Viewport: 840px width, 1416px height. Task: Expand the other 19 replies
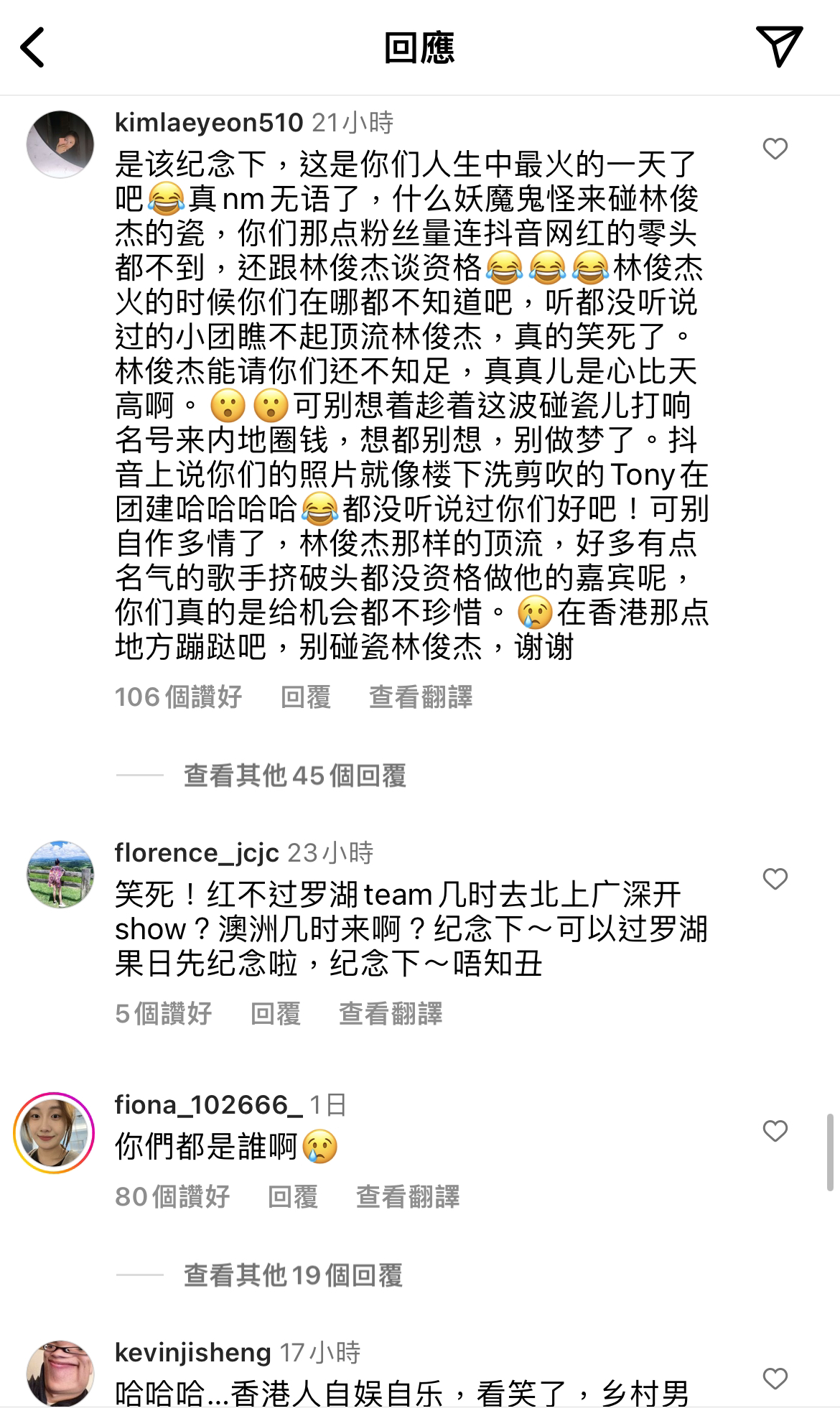293,1275
